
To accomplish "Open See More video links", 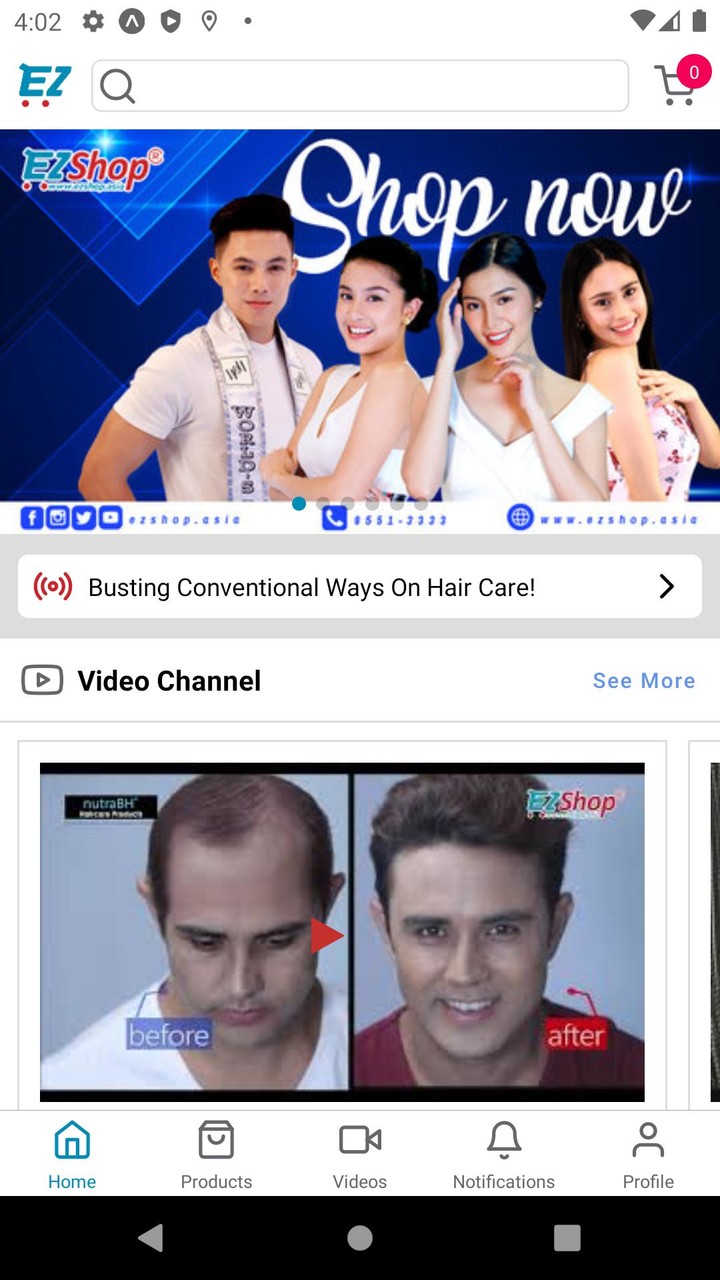I will 643,680.
